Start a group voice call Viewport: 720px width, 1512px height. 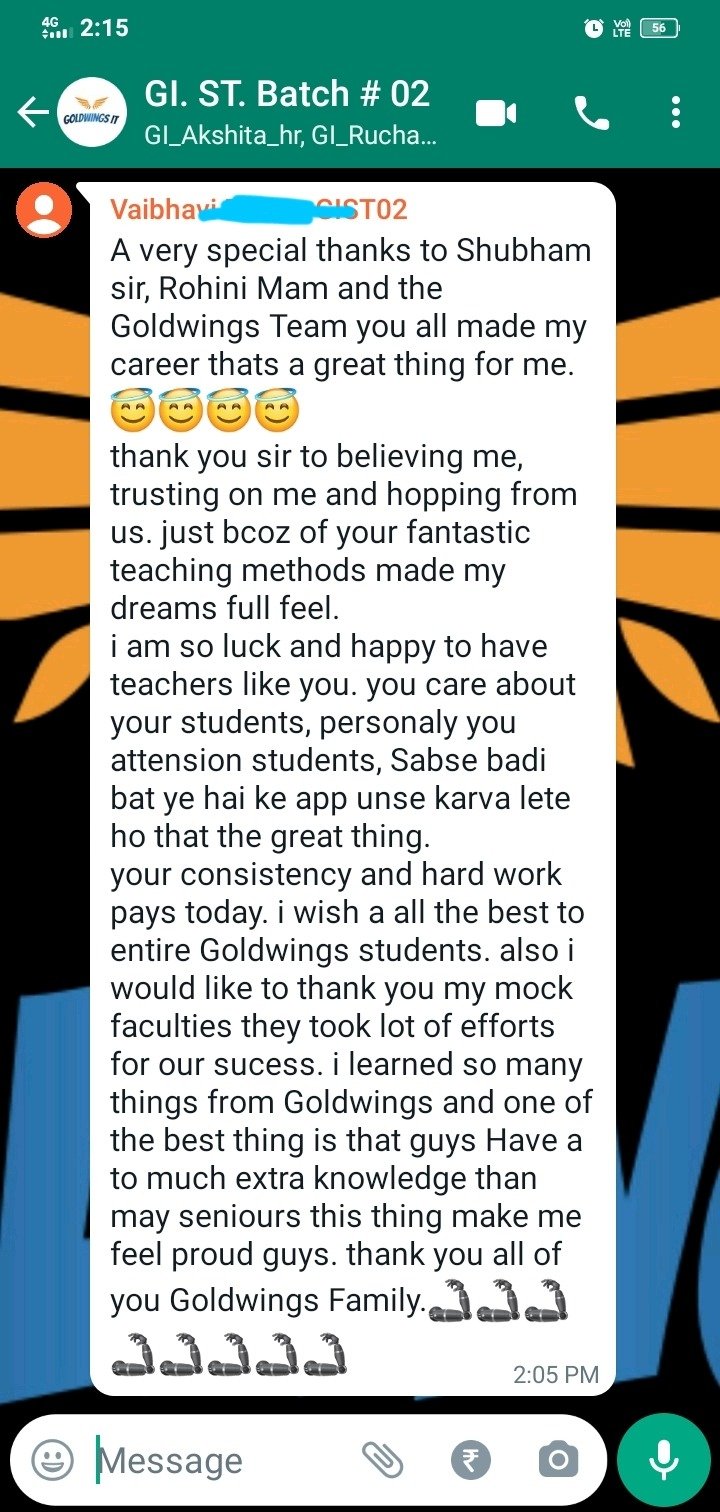[x=591, y=113]
